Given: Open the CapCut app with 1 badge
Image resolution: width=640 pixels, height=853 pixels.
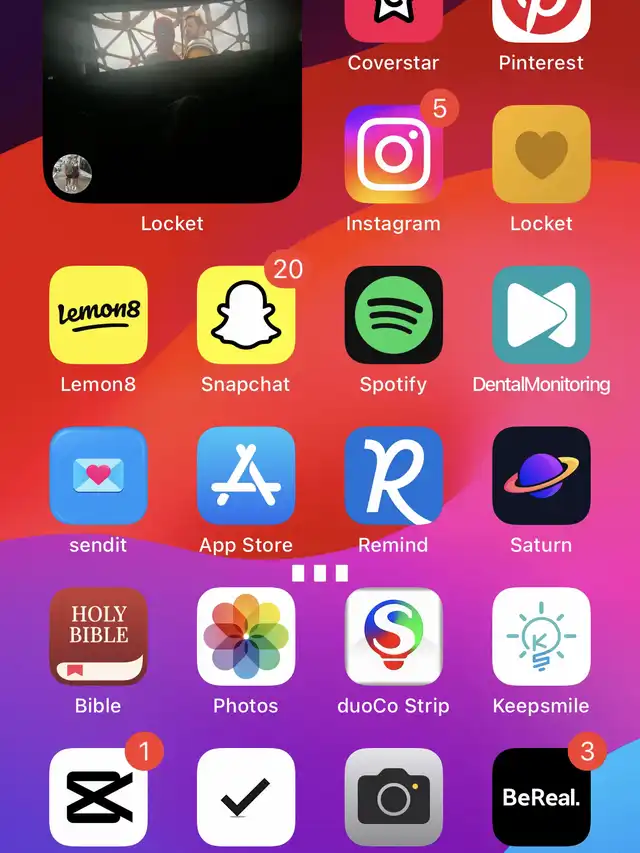Looking at the screenshot, I should coord(98,797).
